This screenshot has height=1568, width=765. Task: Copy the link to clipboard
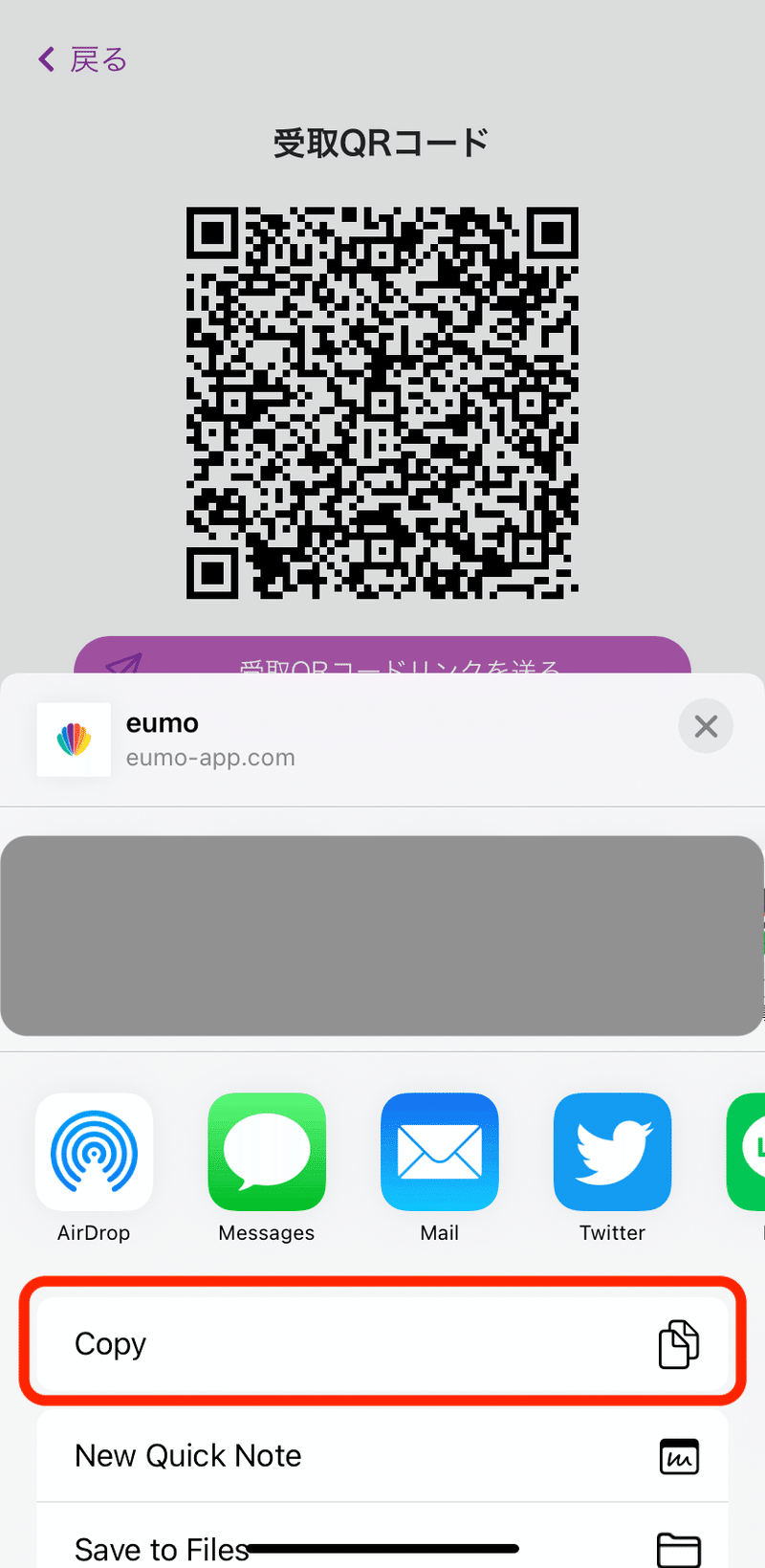click(x=382, y=1343)
